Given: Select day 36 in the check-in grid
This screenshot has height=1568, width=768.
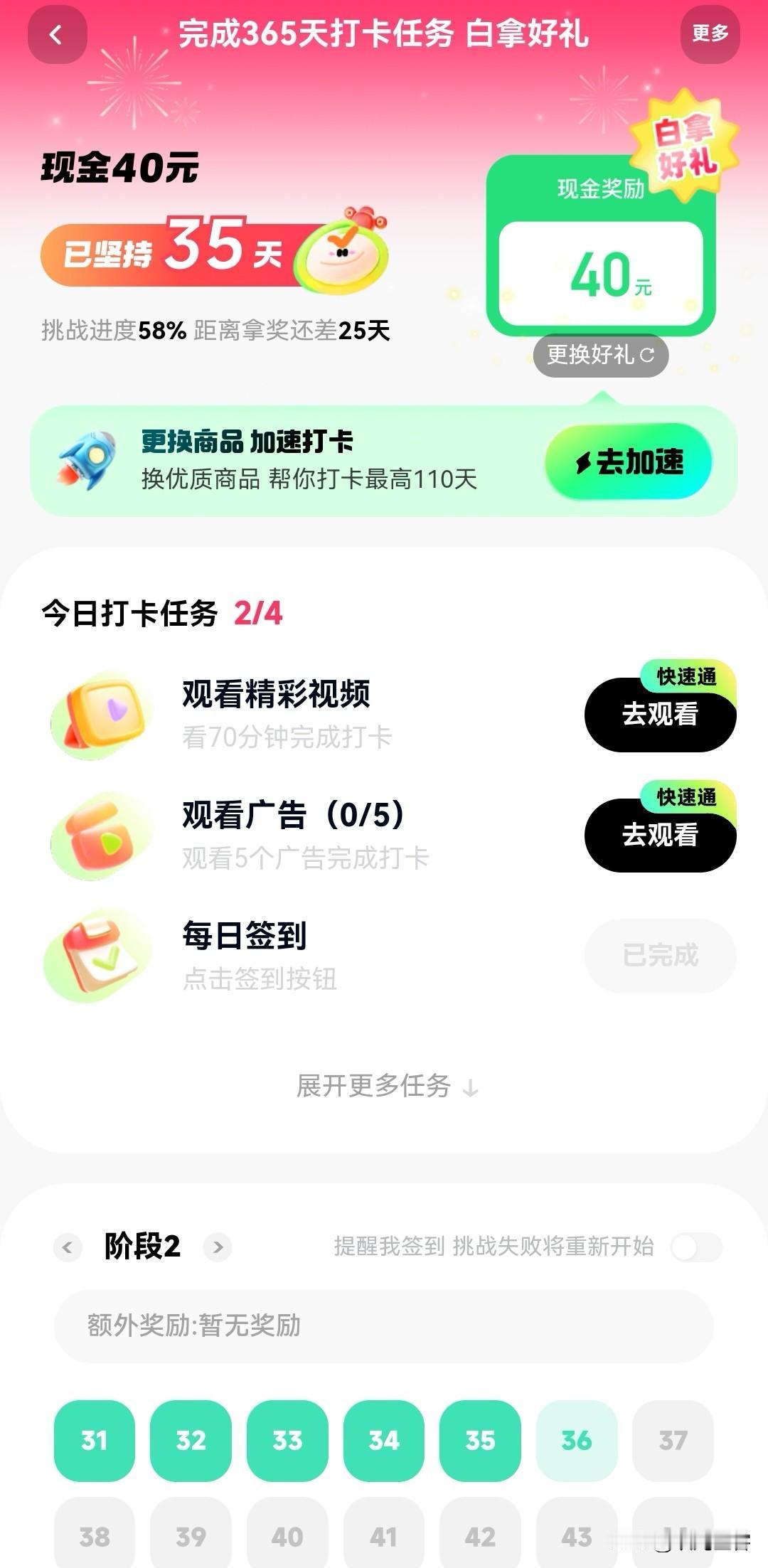Looking at the screenshot, I should 576,1441.
